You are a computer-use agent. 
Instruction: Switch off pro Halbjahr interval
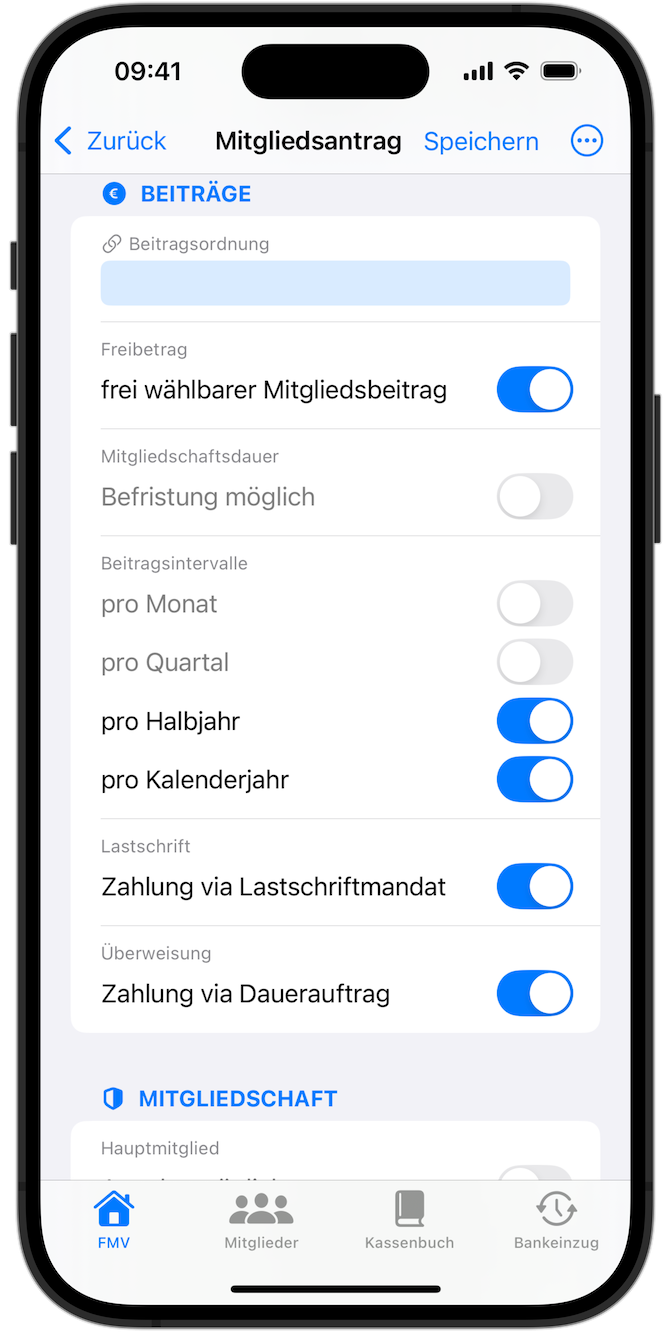(535, 721)
